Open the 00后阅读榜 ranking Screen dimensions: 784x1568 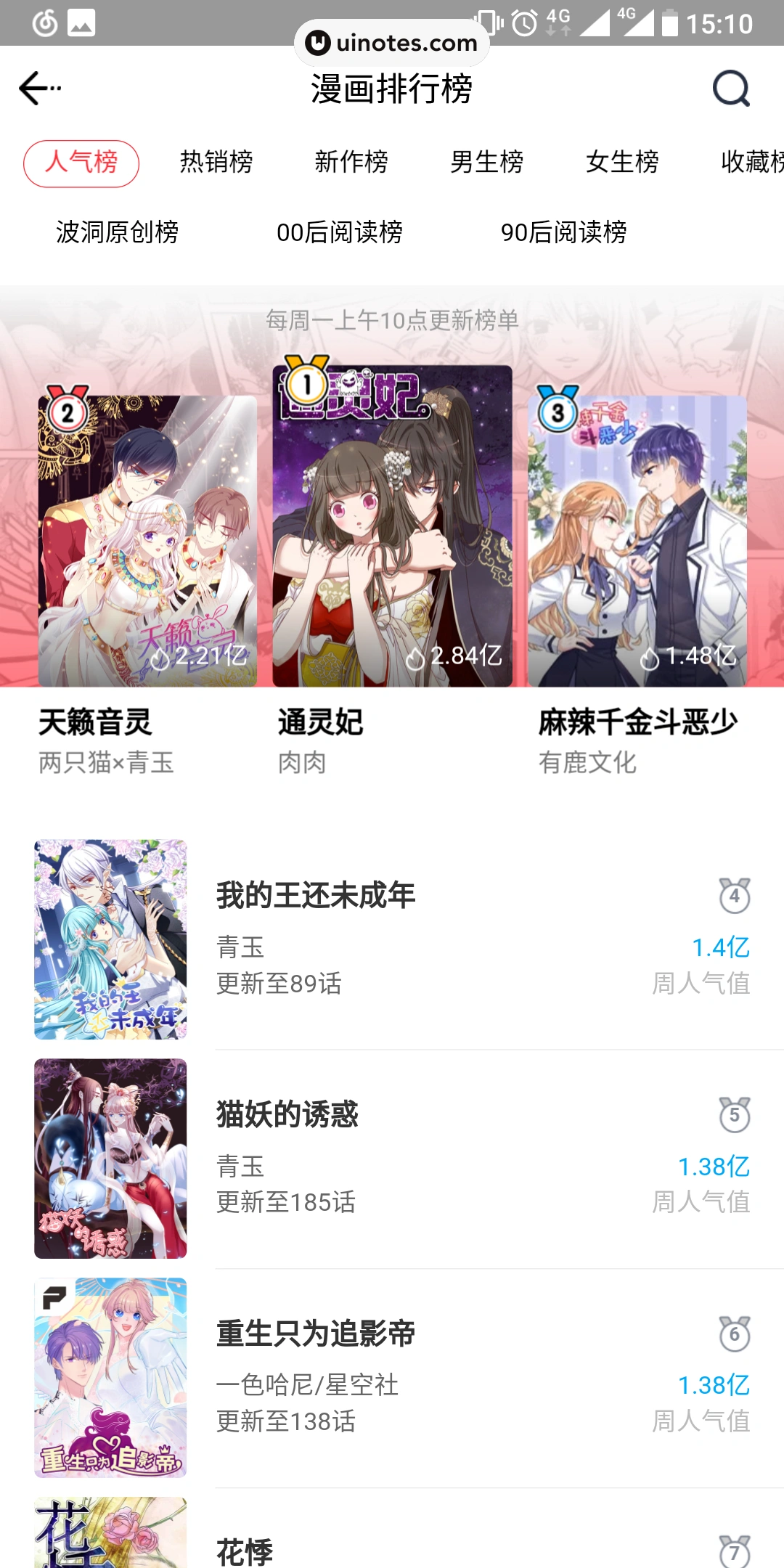(340, 232)
